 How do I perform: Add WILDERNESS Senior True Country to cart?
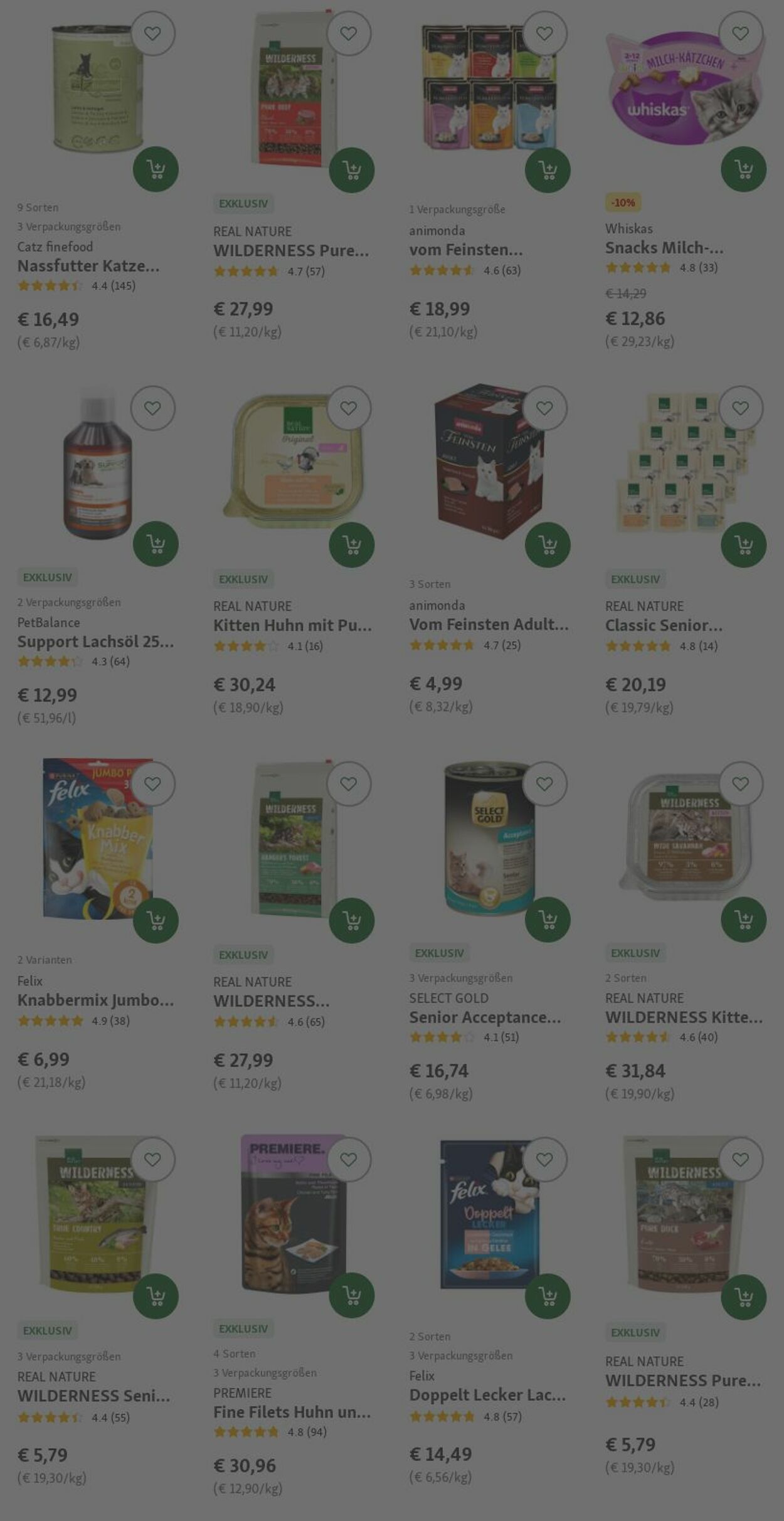point(156,1296)
